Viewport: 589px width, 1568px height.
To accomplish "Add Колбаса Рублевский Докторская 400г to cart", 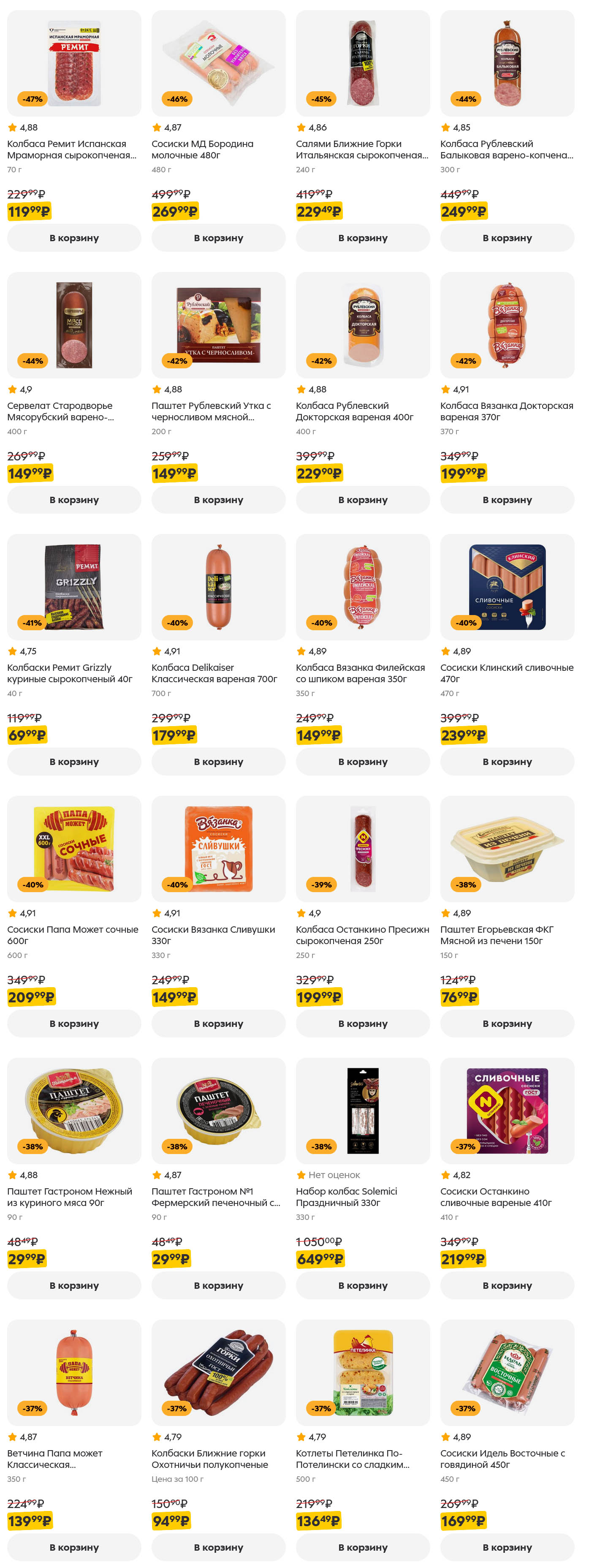I will [362, 500].
